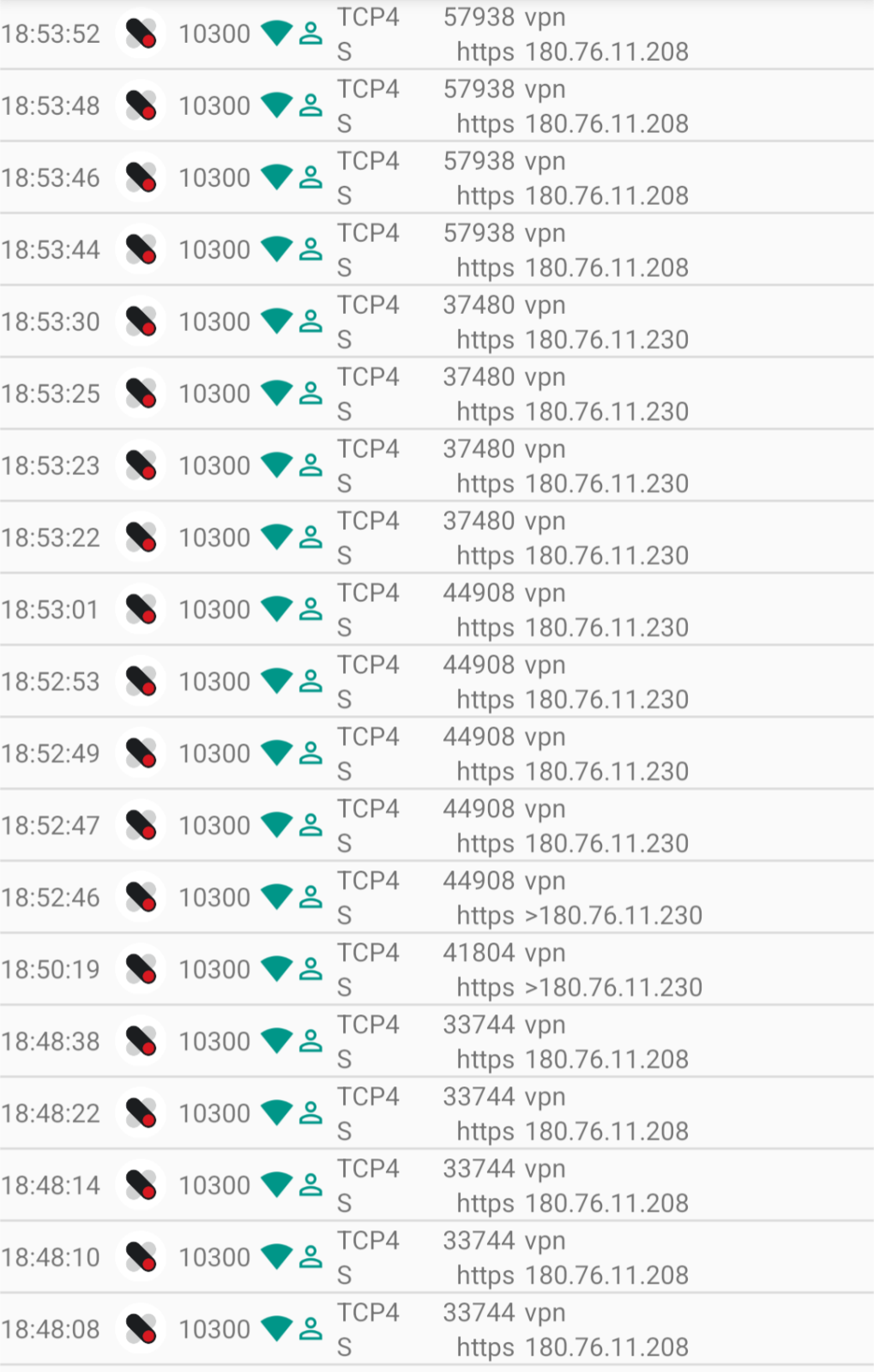Viewport: 874px width, 1372px height.
Task: Select the 18:53:01 log row
Action: click(437, 611)
